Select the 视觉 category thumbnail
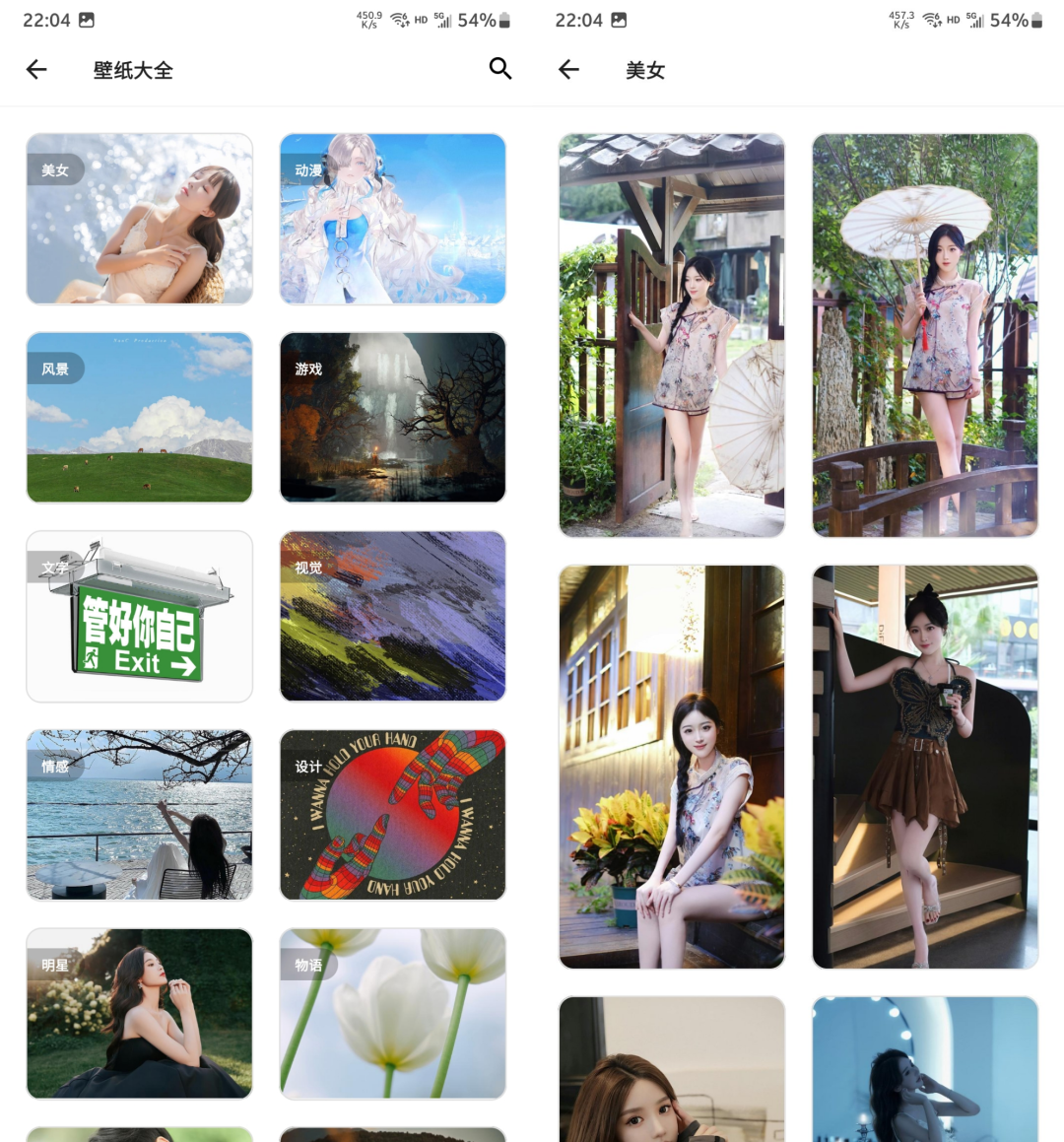The width and height of the screenshot is (1064, 1142). click(x=392, y=616)
